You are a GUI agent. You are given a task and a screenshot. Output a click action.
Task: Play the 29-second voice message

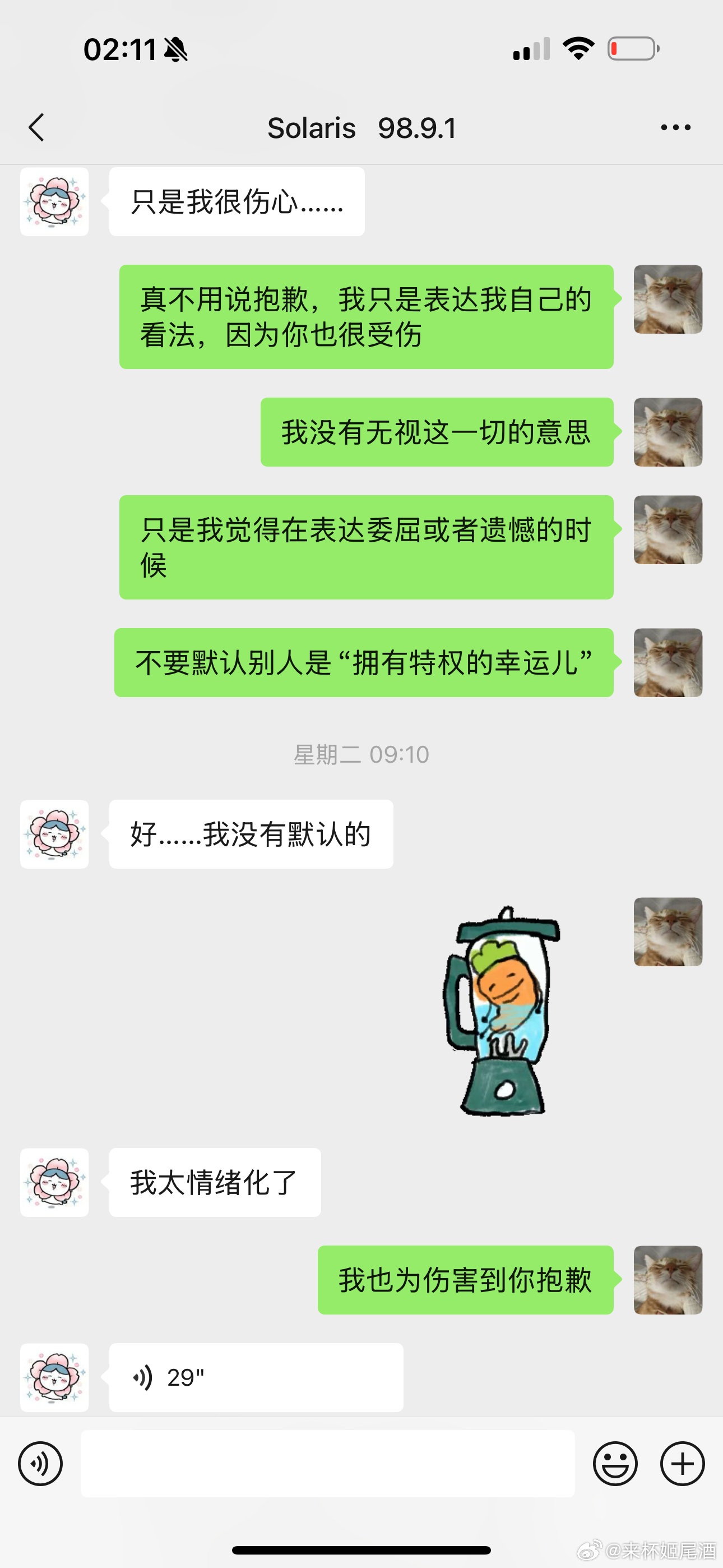pos(256,1377)
